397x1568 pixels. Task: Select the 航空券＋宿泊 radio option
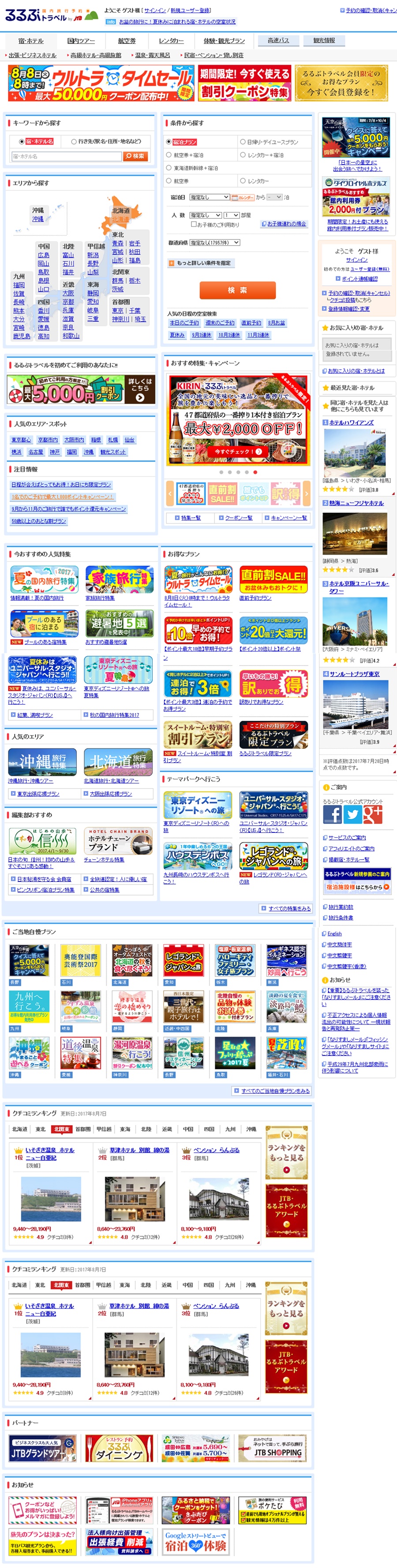[x=169, y=155]
